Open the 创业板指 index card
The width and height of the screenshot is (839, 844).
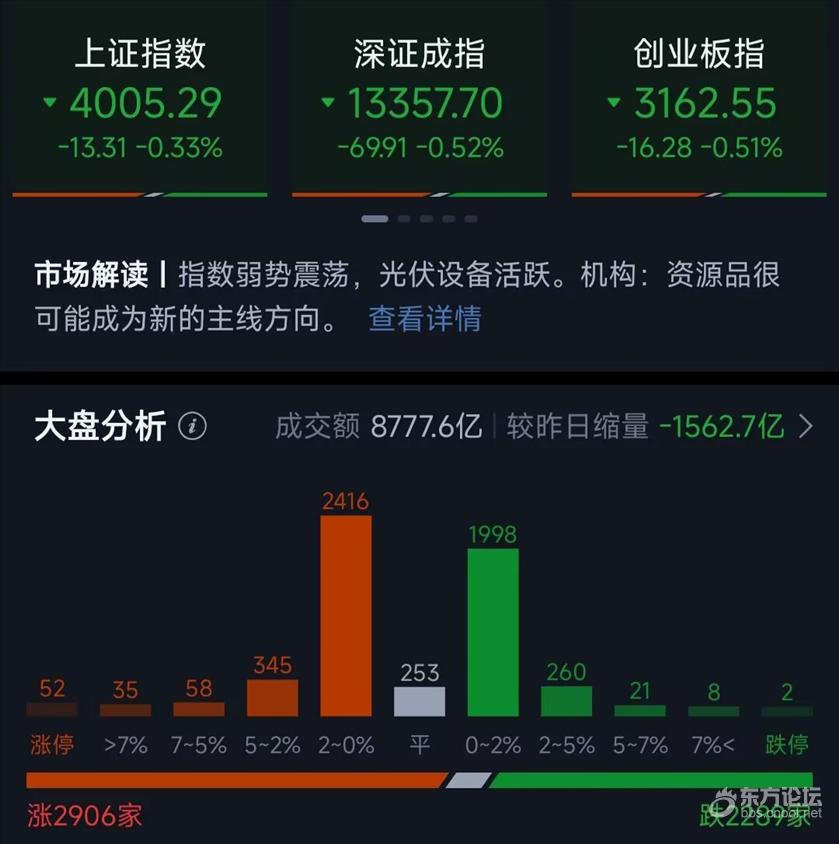pyautogui.click(x=699, y=100)
